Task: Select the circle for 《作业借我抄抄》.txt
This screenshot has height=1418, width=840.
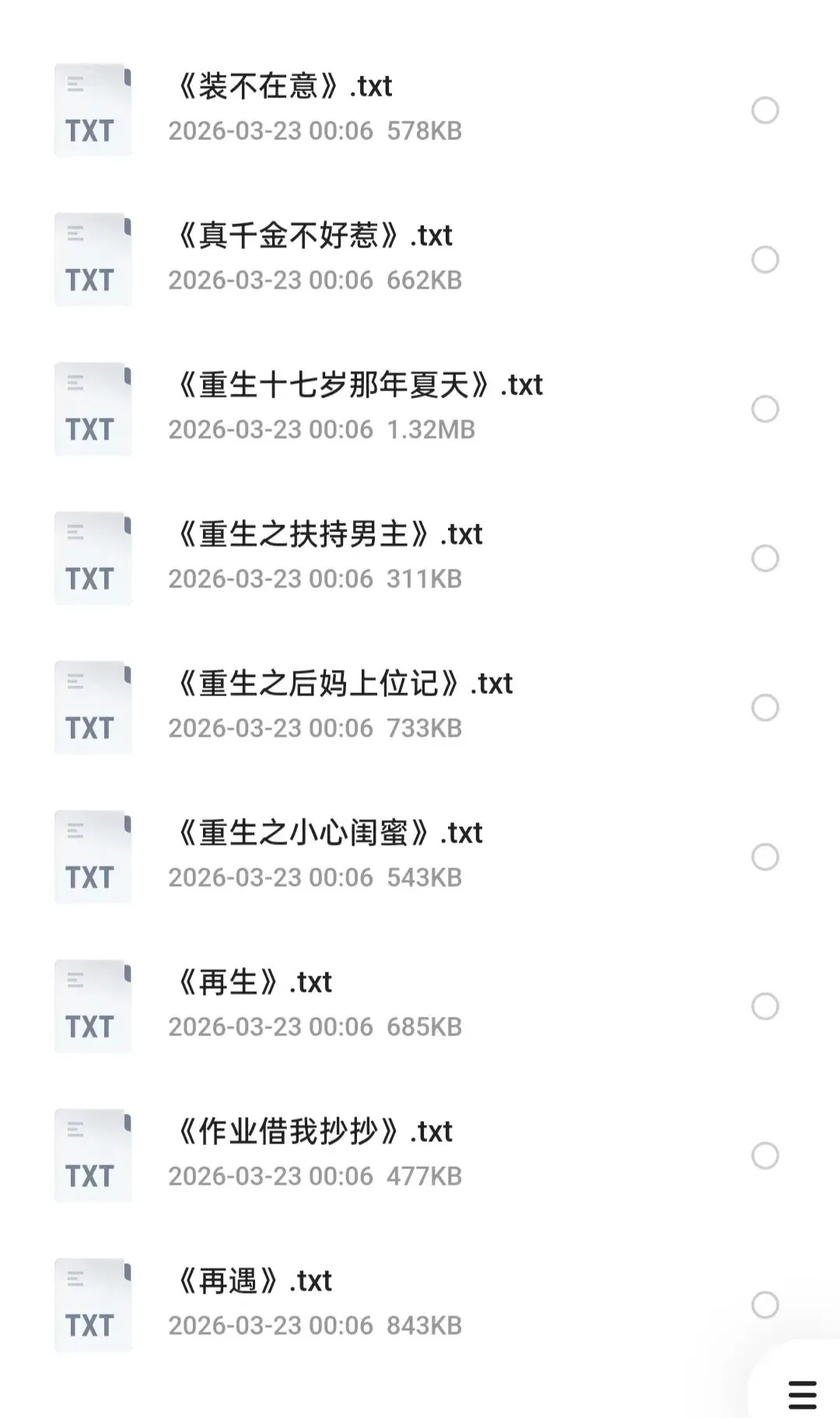Action: coord(765,1156)
